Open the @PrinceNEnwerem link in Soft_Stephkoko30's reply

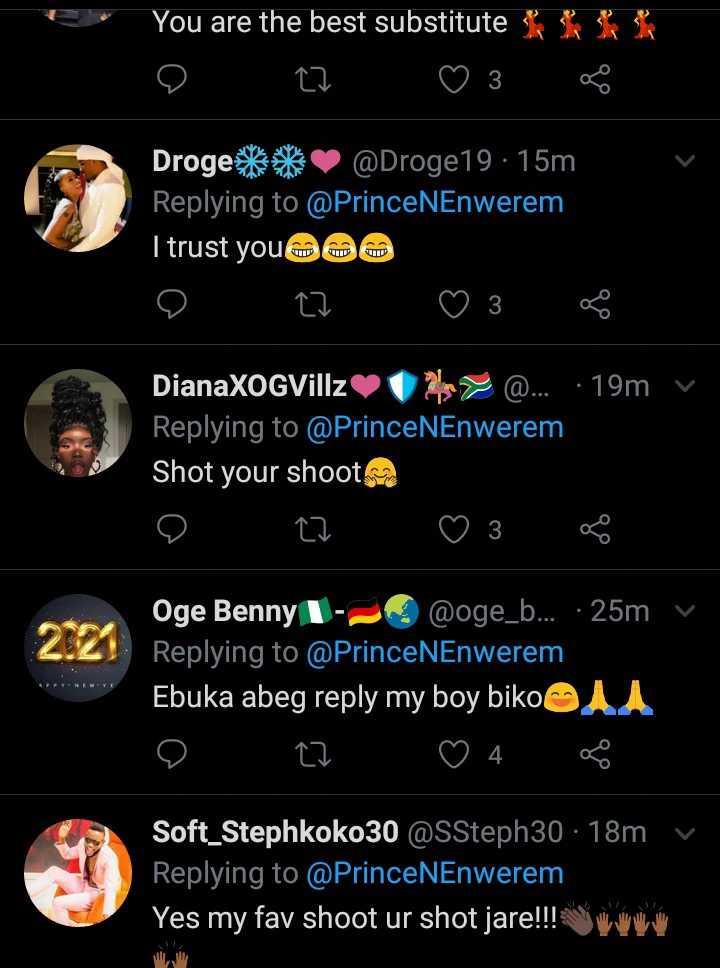434,874
